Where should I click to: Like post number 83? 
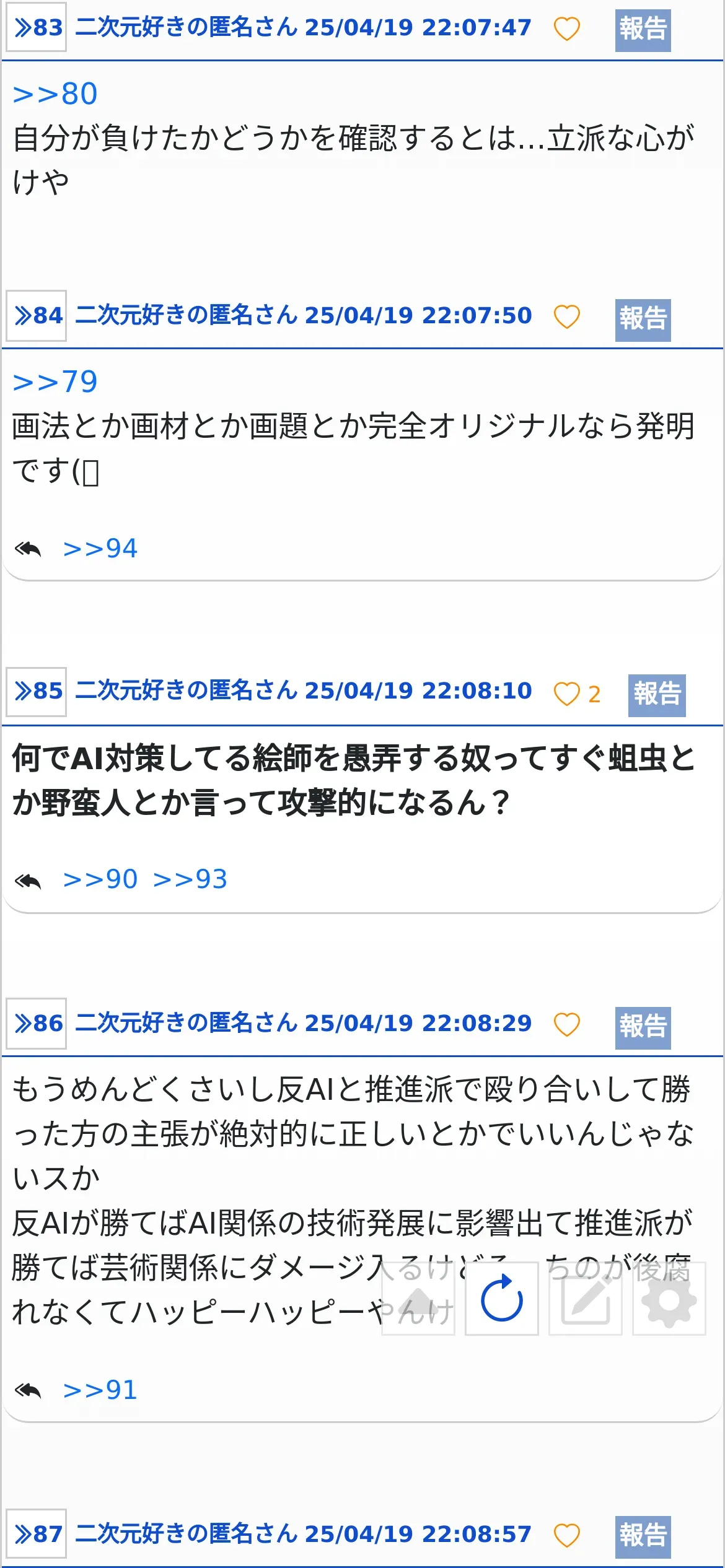566,28
